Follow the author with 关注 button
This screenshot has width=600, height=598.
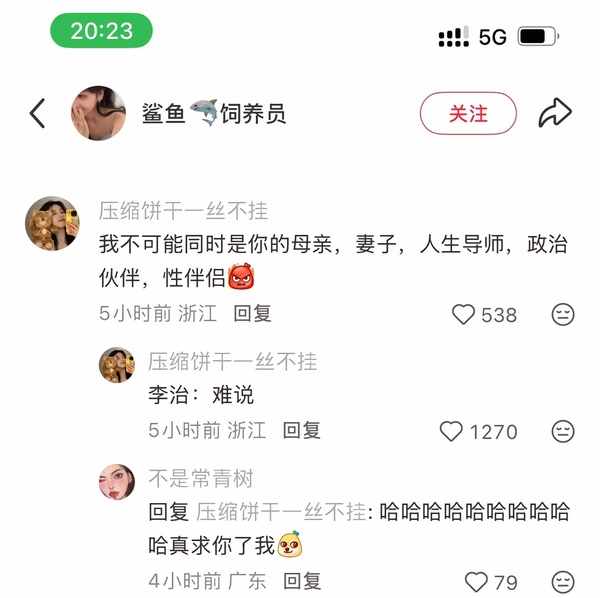tap(468, 113)
